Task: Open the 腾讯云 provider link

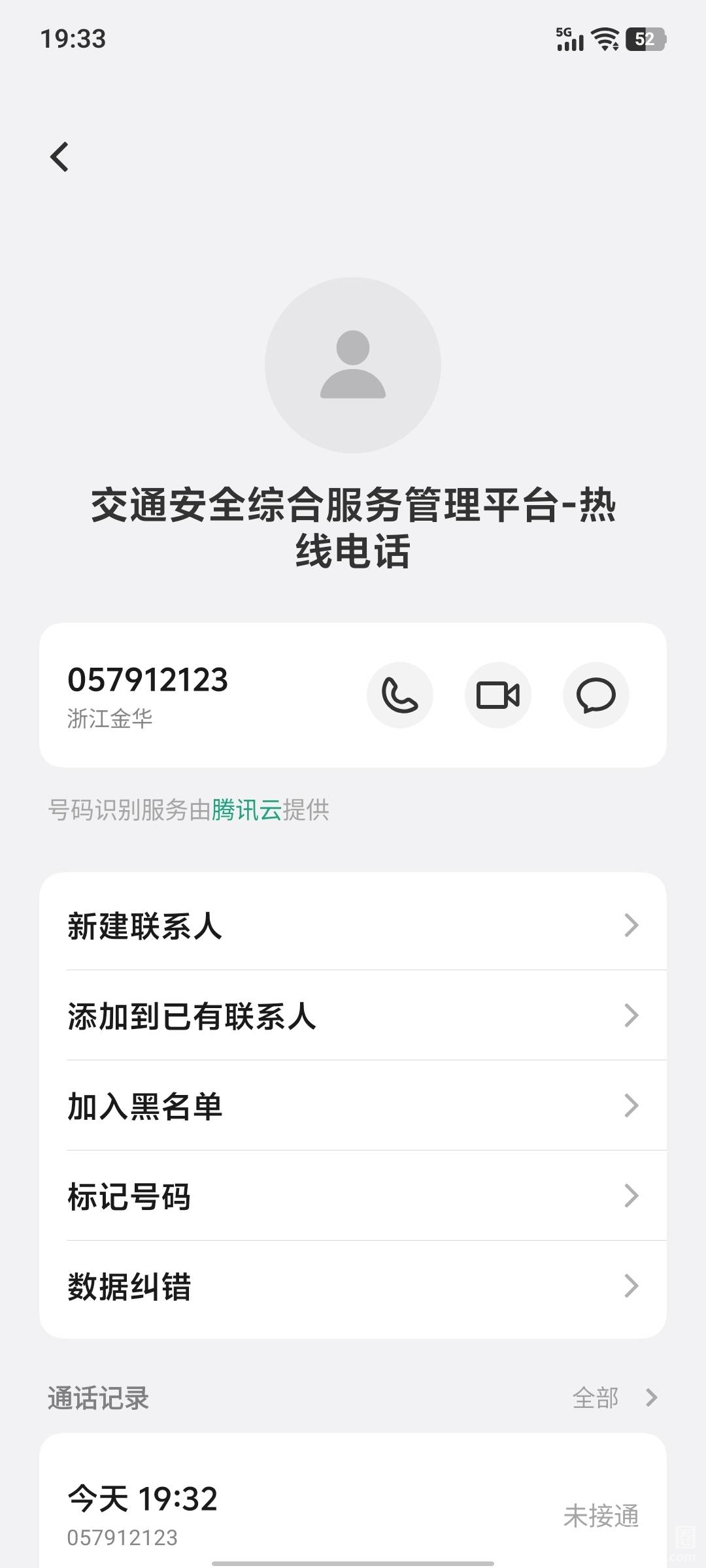Action: coord(246,810)
